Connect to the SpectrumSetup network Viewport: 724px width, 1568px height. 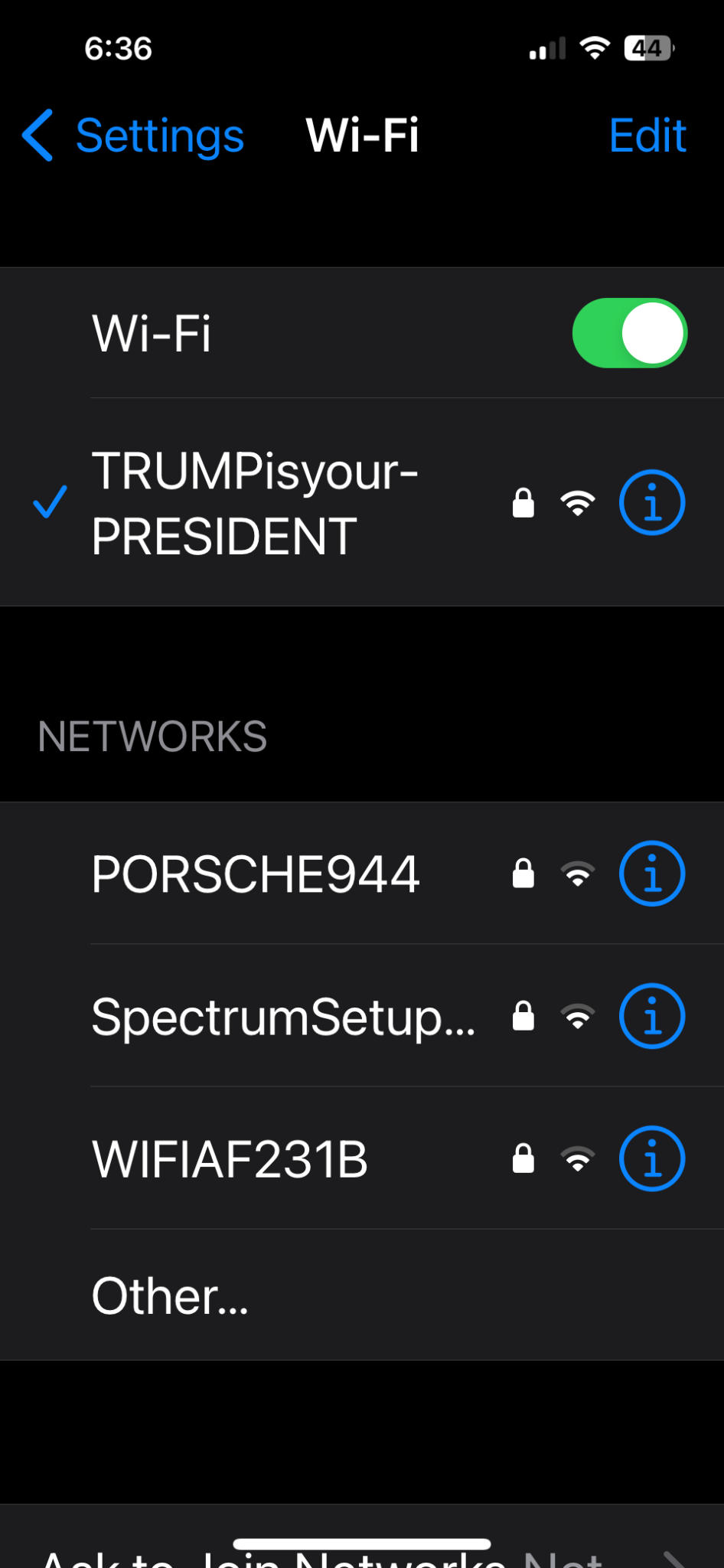(283, 1017)
